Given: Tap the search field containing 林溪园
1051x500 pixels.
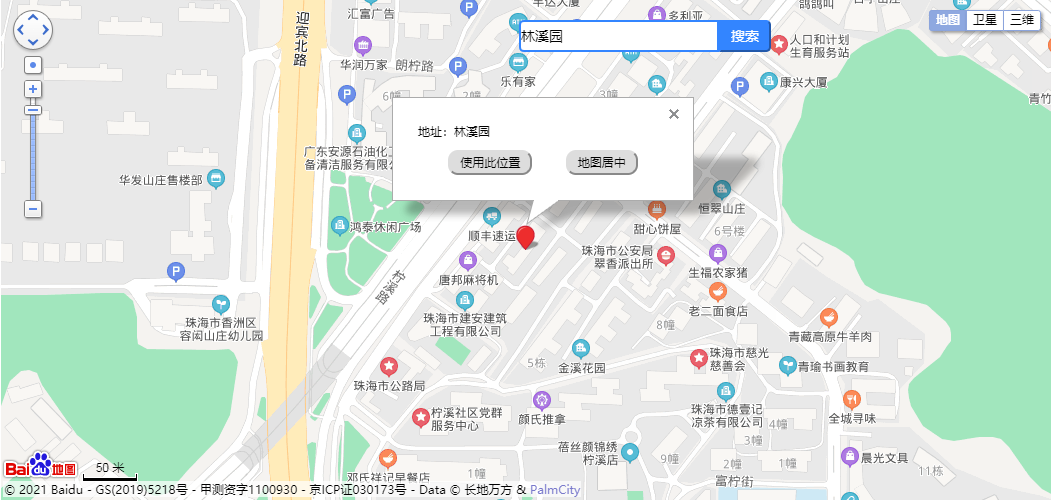Looking at the screenshot, I should [618, 36].
